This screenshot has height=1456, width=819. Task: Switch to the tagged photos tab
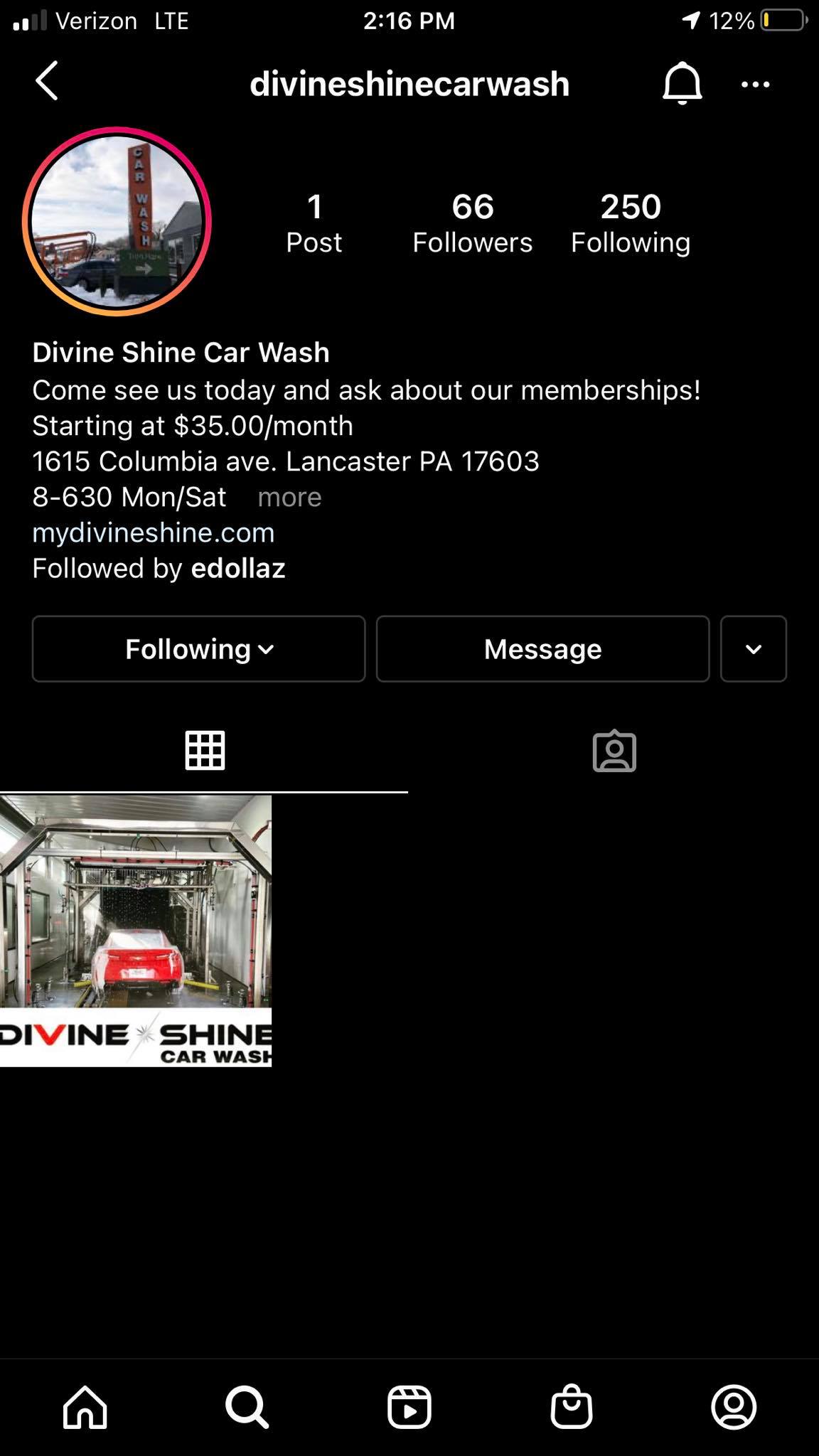coord(614,751)
